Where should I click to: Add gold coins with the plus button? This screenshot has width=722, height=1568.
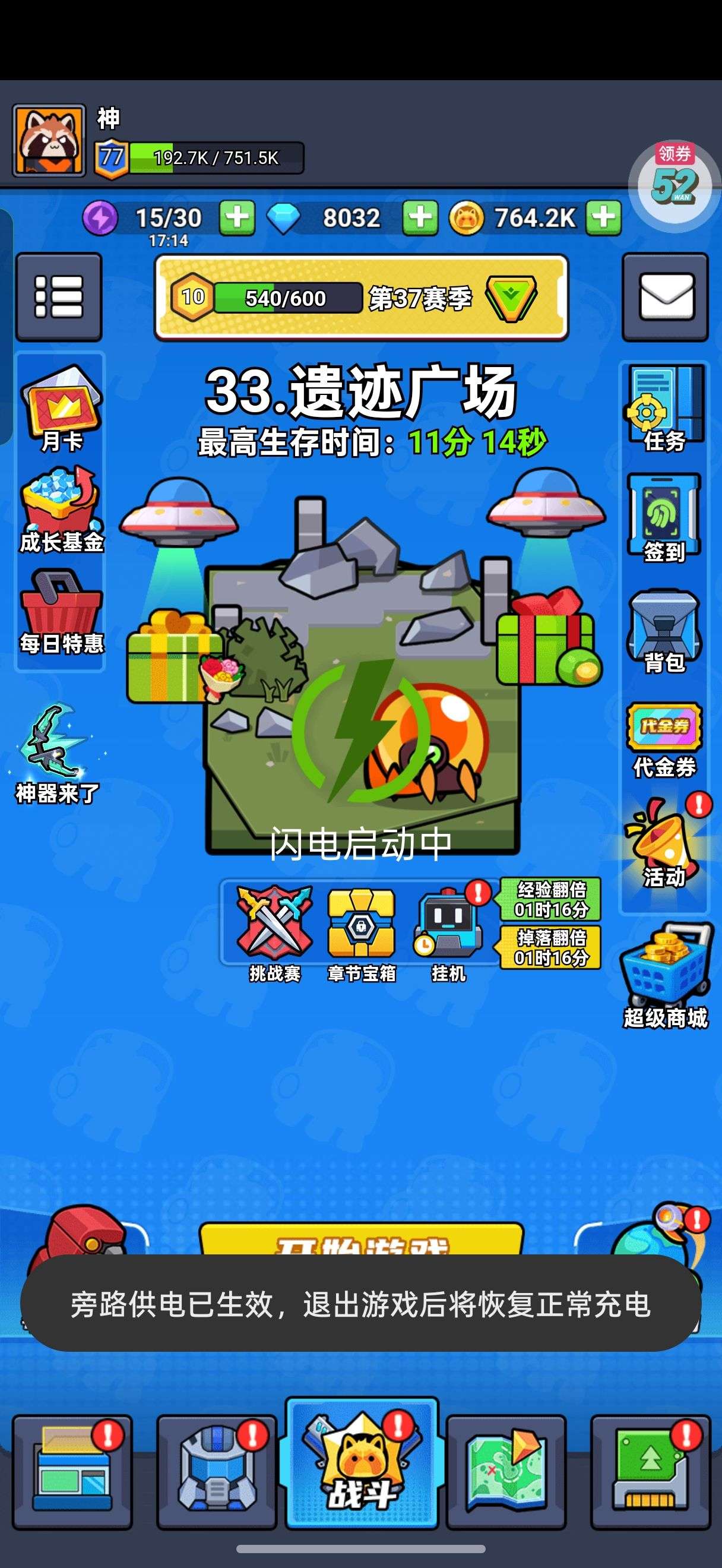pos(603,217)
